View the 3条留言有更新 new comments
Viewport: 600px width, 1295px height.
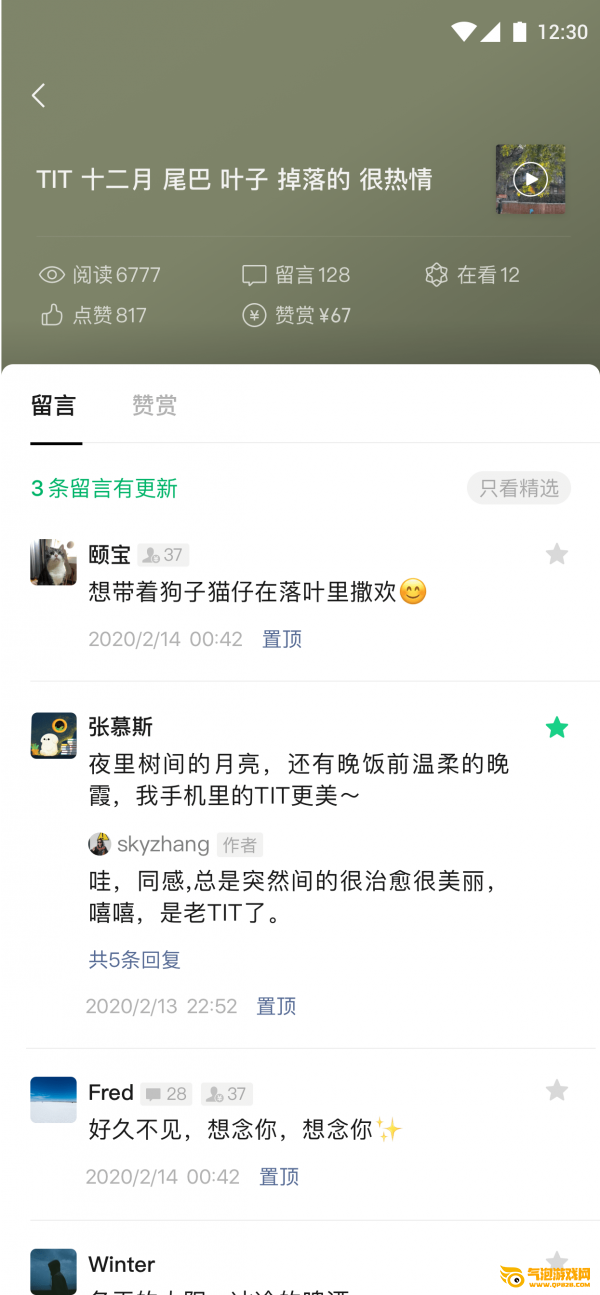pyautogui.click(x=104, y=488)
